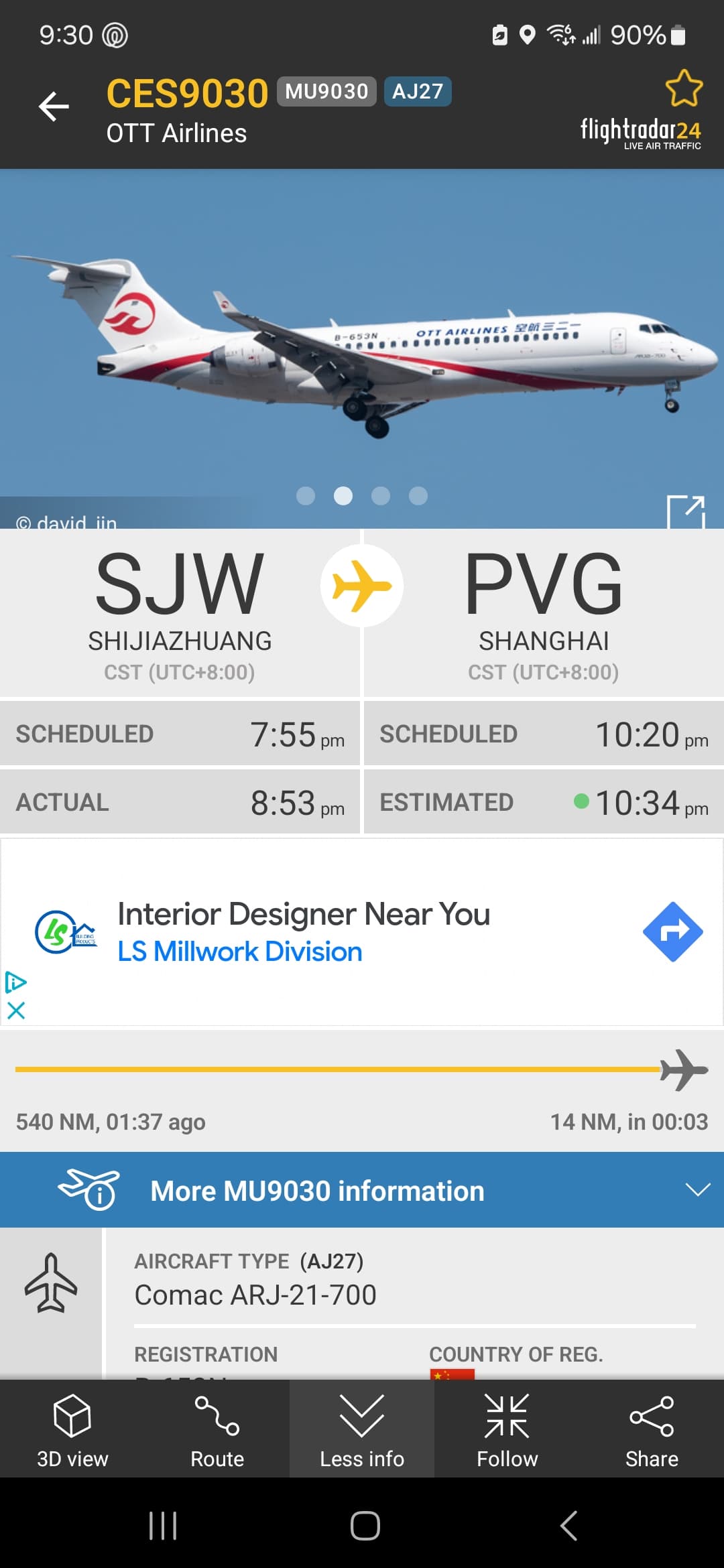Share this flight
724x1568 pixels.
(x=652, y=1430)
